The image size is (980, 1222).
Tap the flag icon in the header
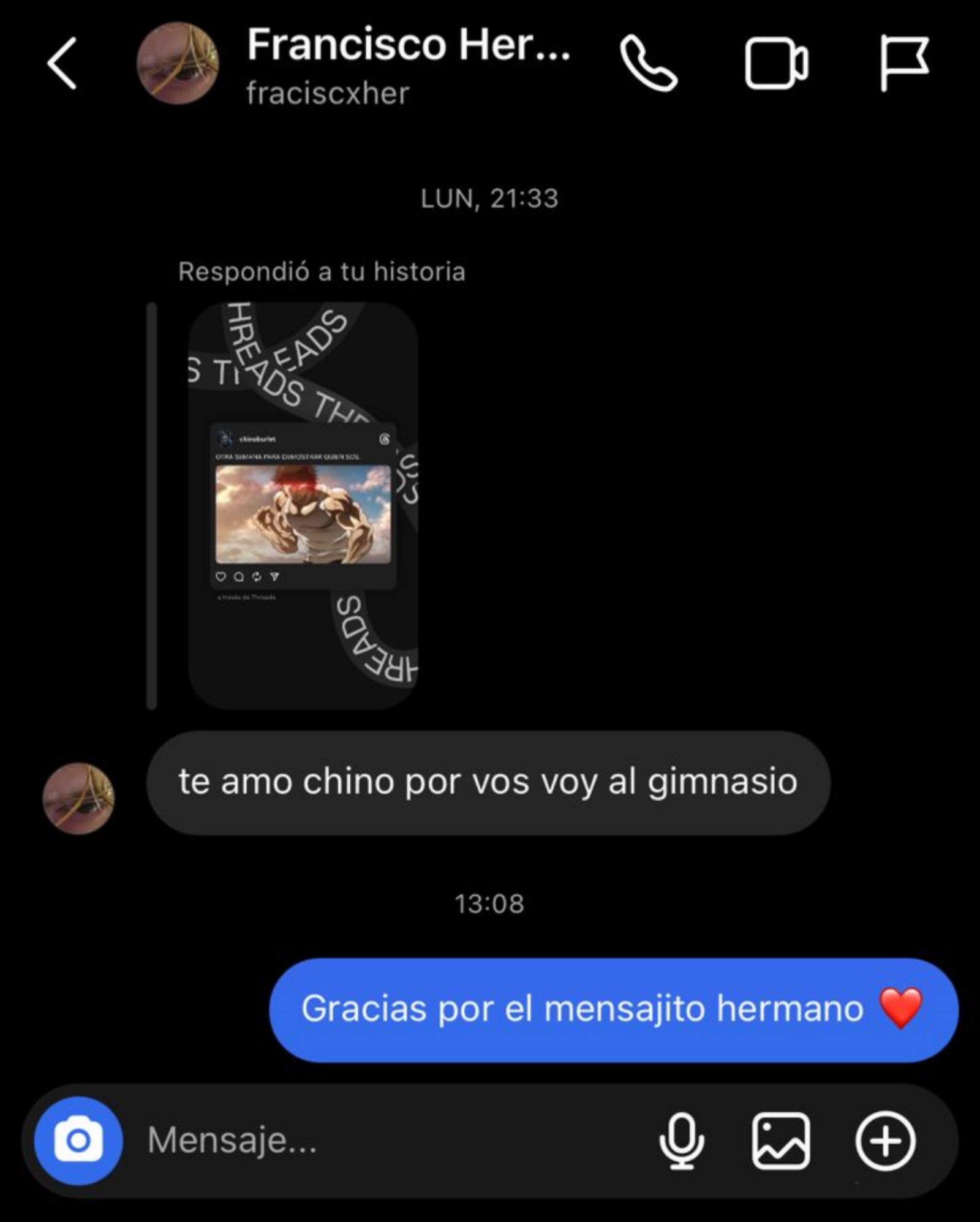(904, 62)
